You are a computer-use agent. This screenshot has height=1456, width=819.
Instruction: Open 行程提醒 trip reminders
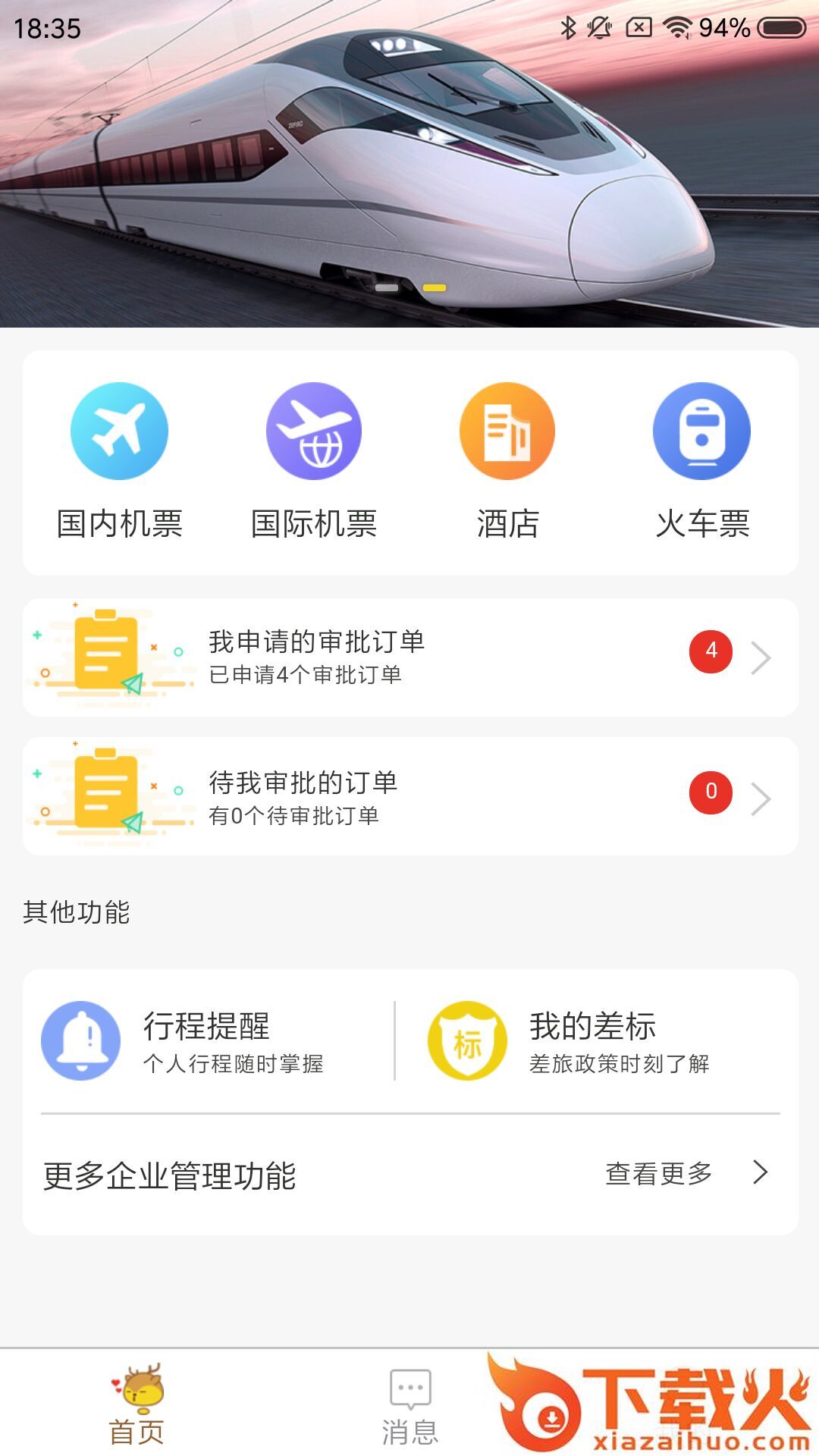point(206,1040)
